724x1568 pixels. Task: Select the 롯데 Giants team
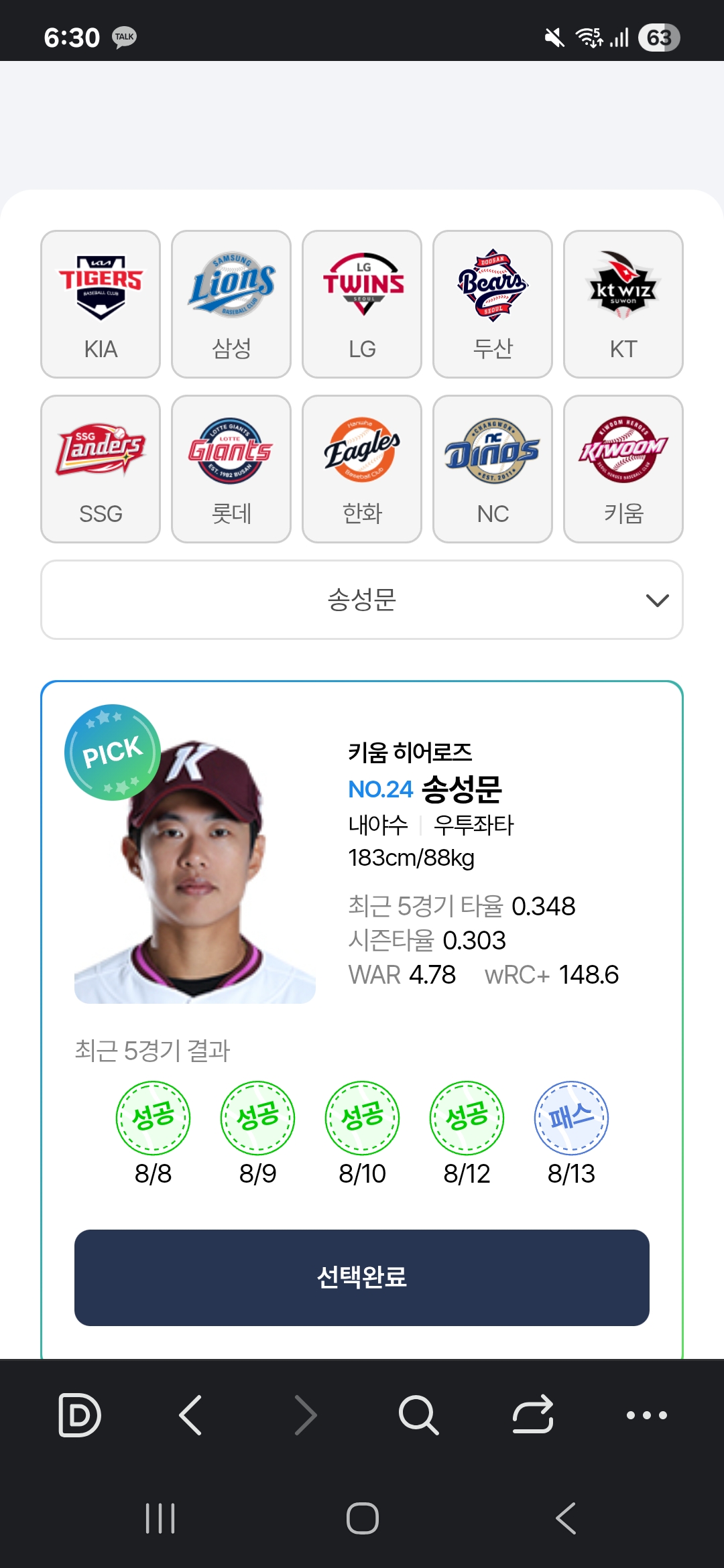[x=231, y=469]
